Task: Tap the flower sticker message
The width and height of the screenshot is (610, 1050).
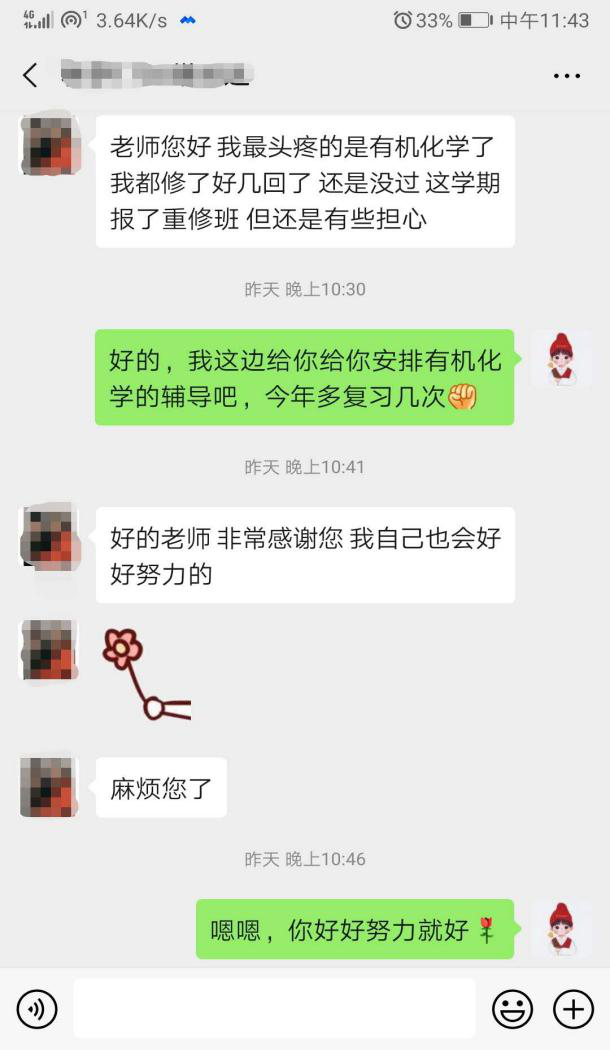Action: [x=145, y=675]
